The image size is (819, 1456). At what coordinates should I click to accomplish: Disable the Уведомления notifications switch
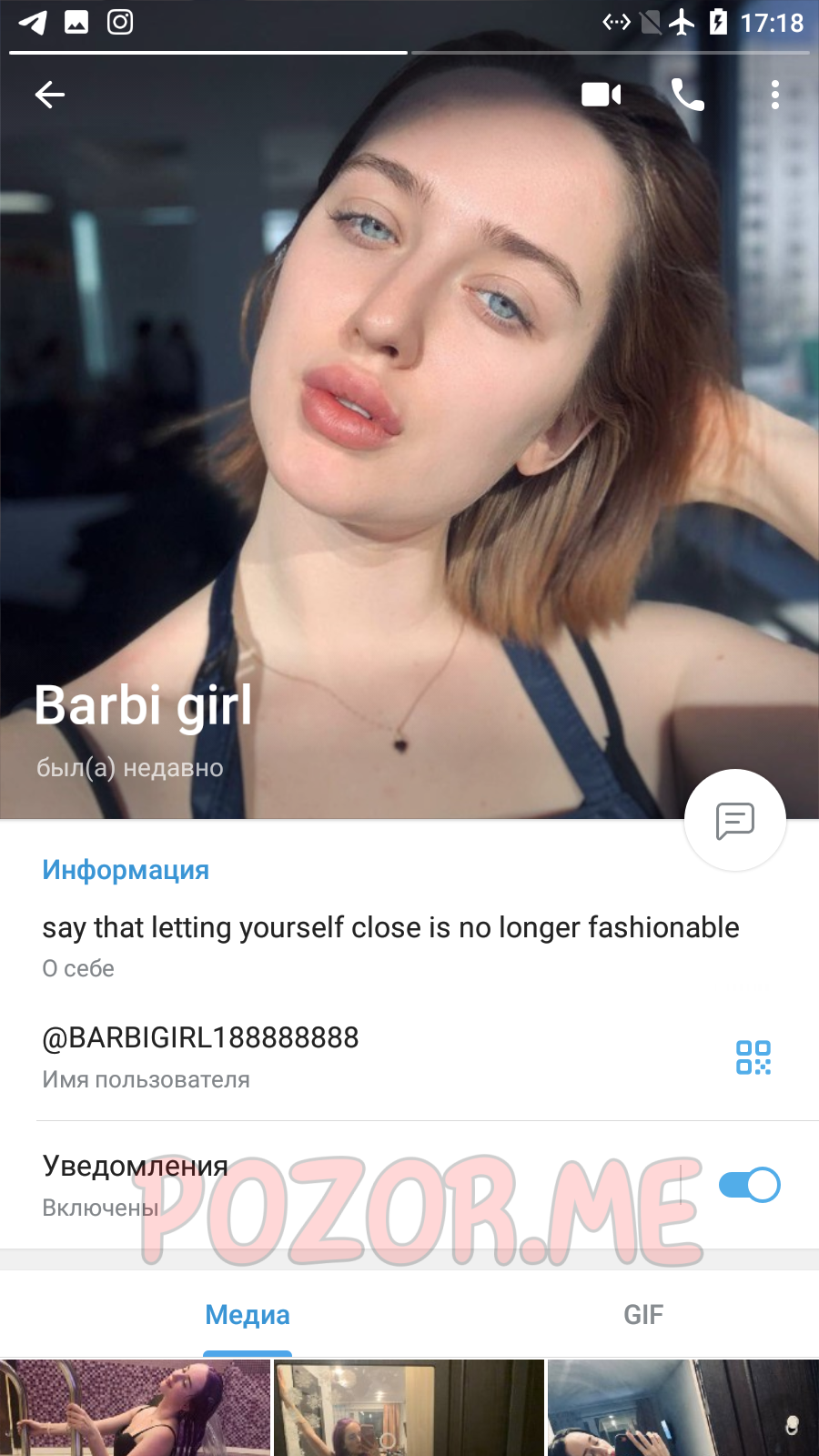coord(750,1185)
